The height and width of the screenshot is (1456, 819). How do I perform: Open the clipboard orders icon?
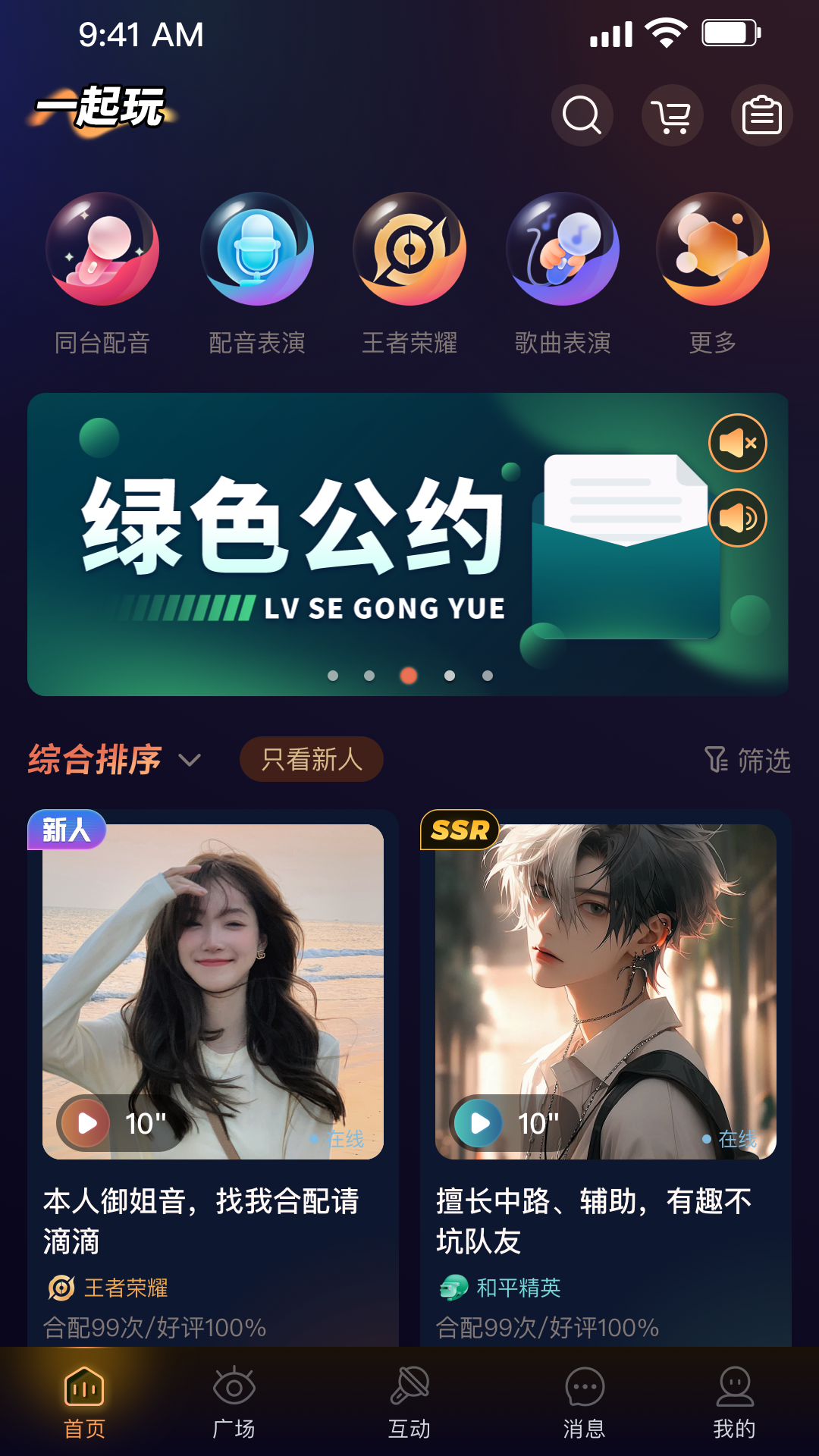point(761,115)
